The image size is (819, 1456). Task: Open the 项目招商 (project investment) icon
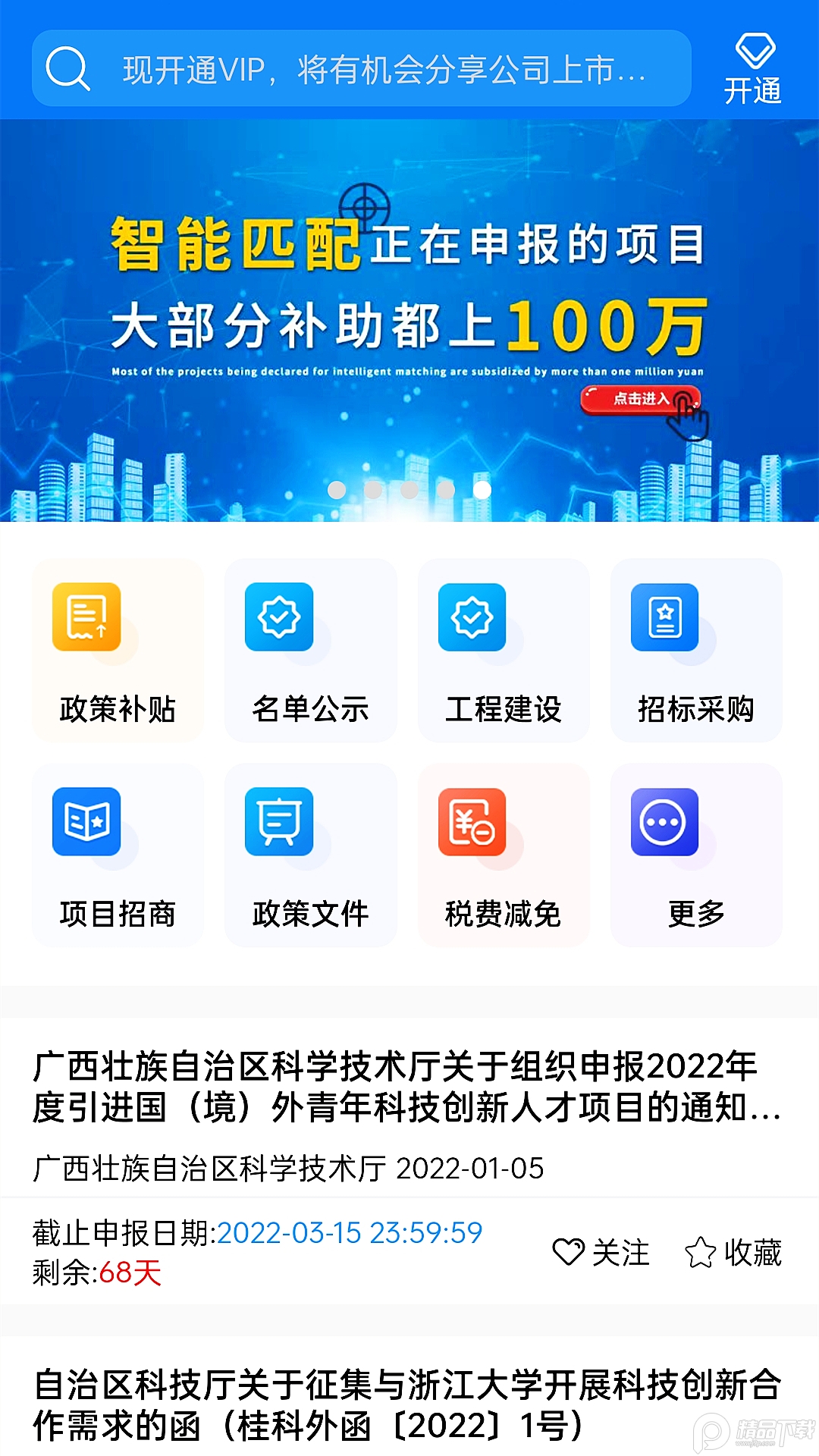coord(117,857)
